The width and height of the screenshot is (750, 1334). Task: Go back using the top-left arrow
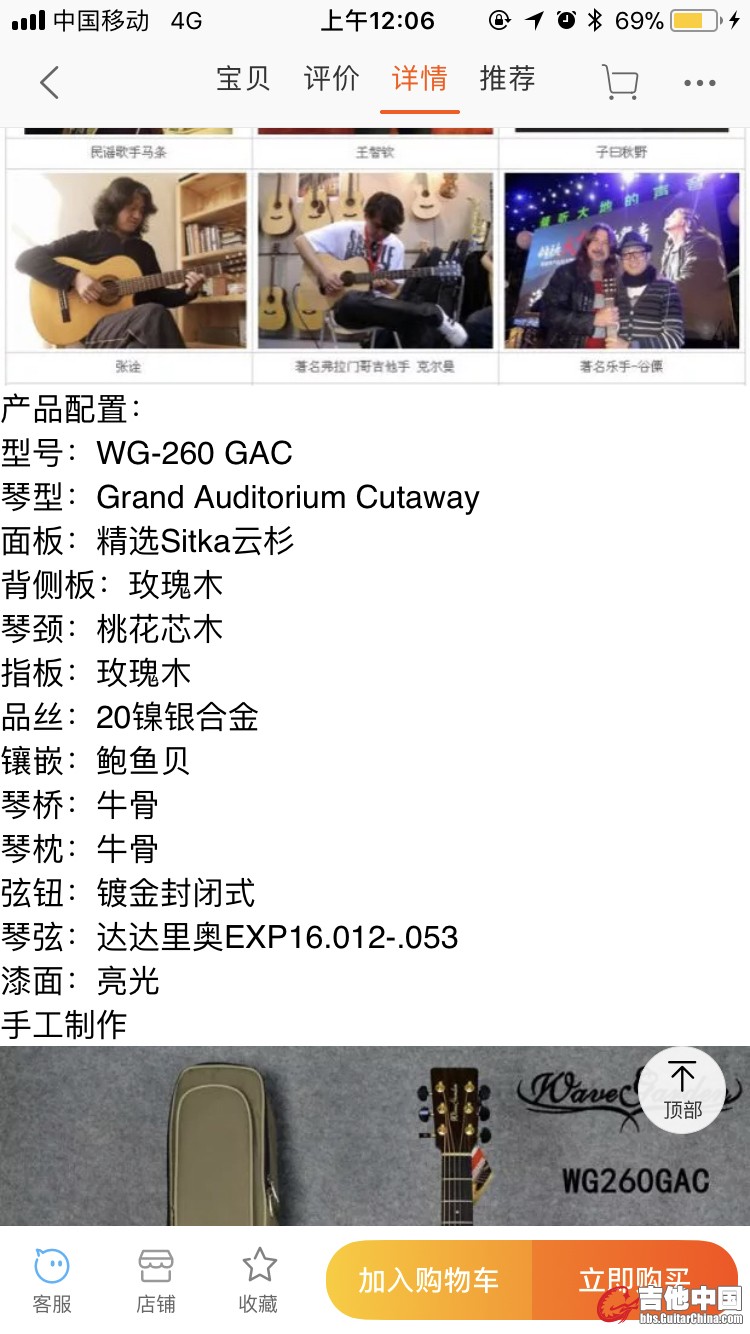[49, 82]
